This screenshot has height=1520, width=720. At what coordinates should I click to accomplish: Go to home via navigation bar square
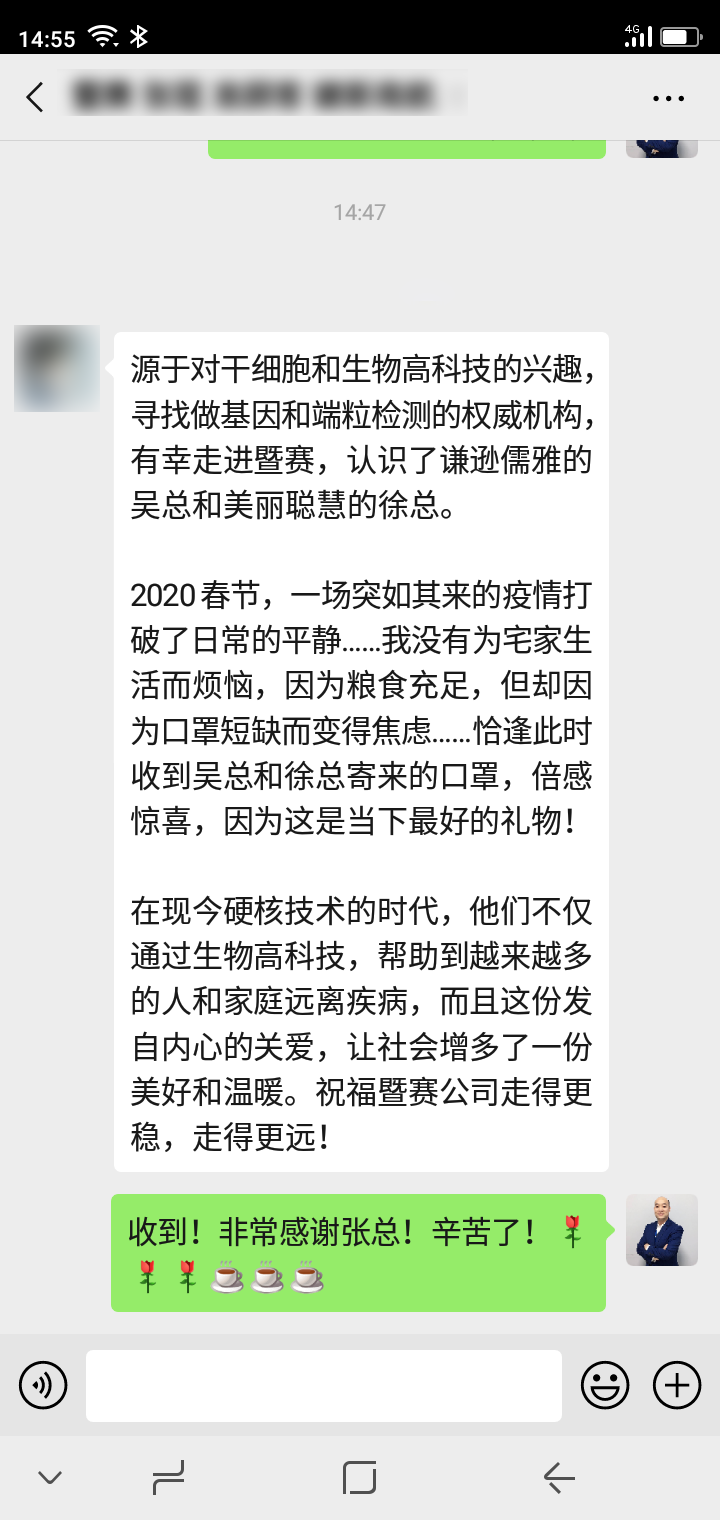coord(359,1477)
